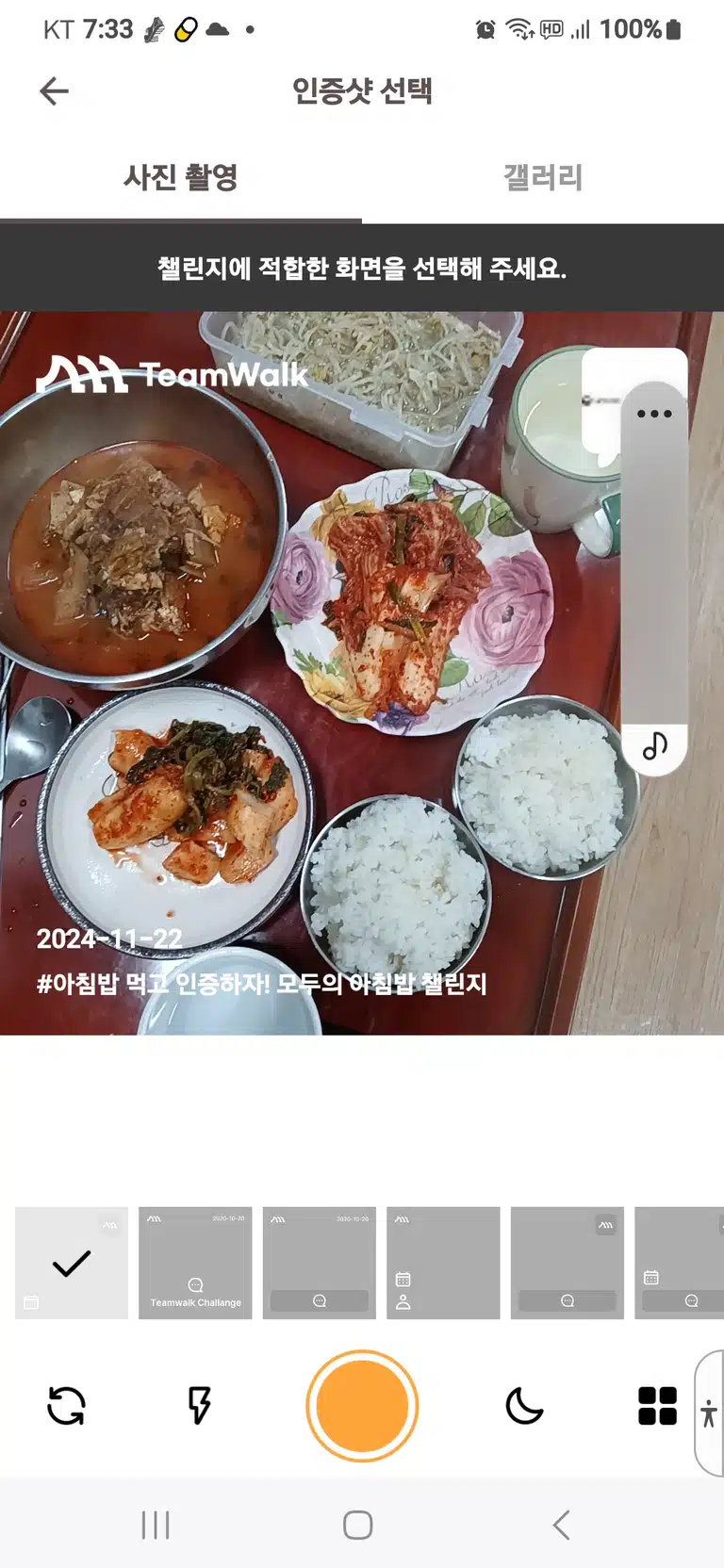The image size is (724, 1568).
Task: Toggle the camera flash
Action: (x=199, y=1406)
